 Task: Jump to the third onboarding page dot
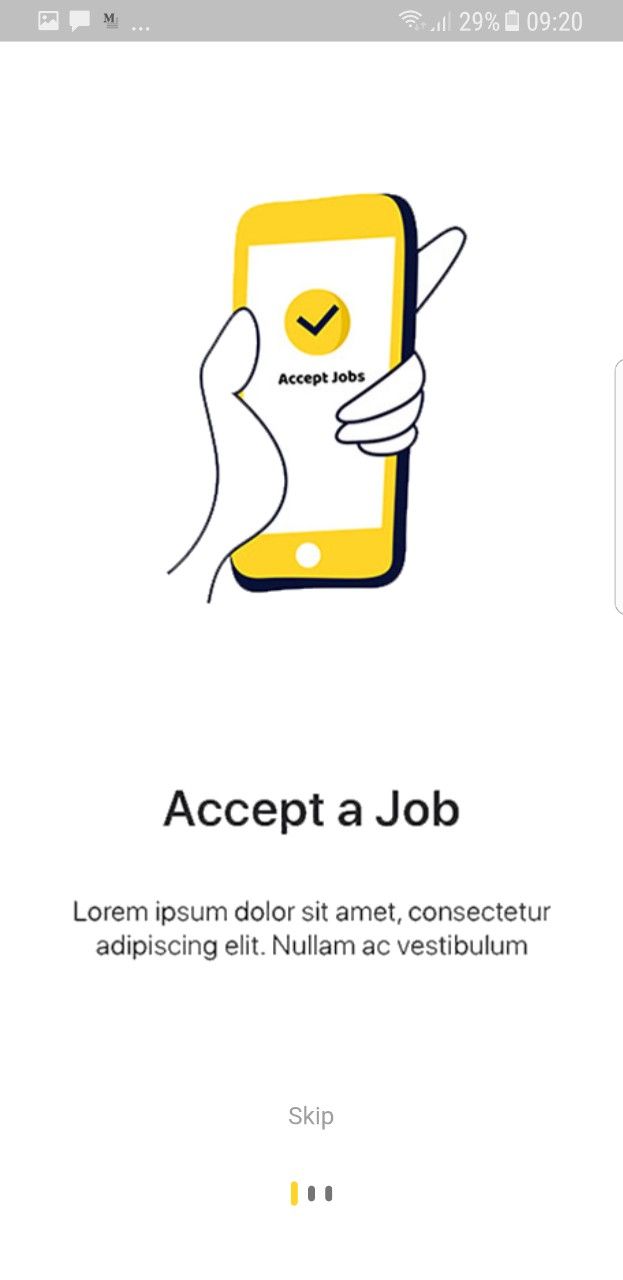click(x=329, y=1193)
